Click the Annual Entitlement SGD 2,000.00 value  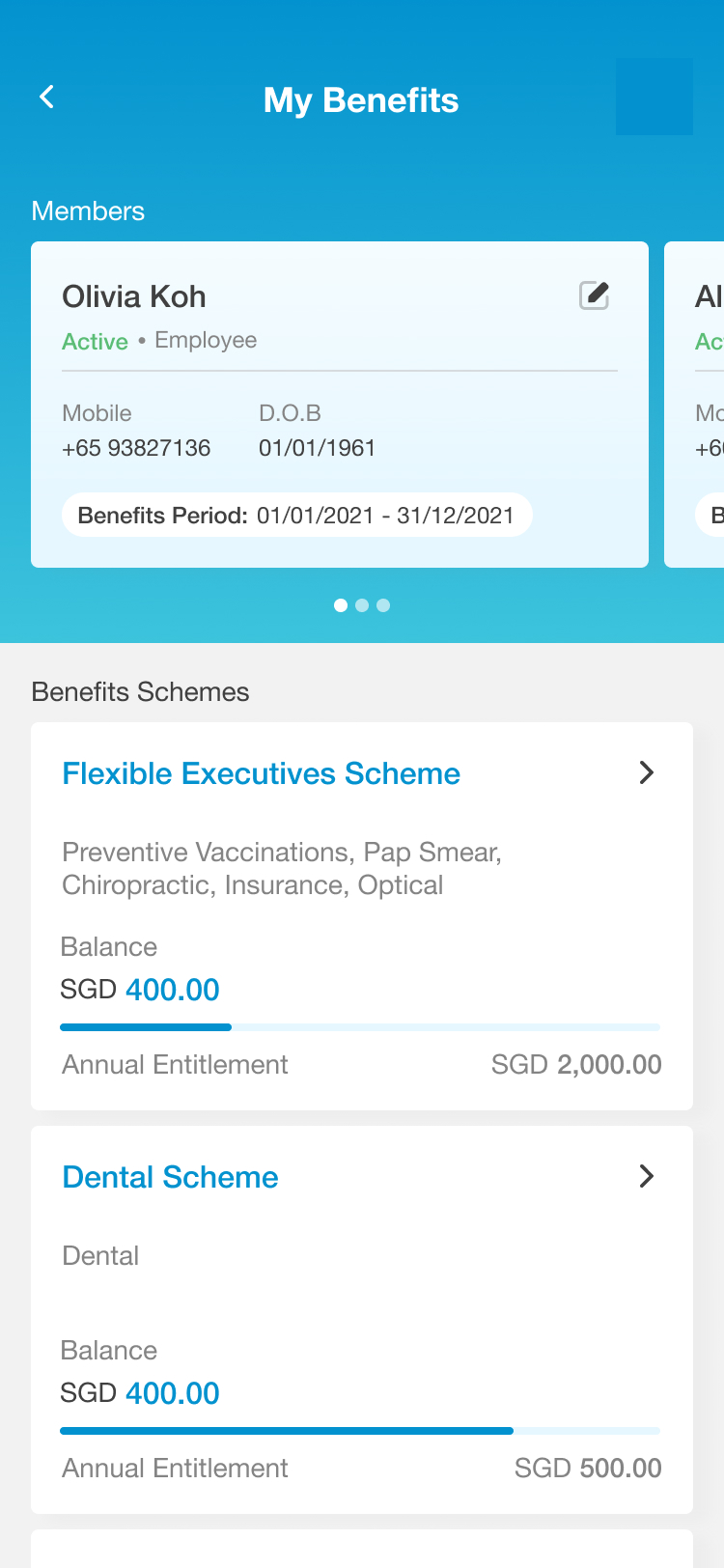tap(575, 1064)
